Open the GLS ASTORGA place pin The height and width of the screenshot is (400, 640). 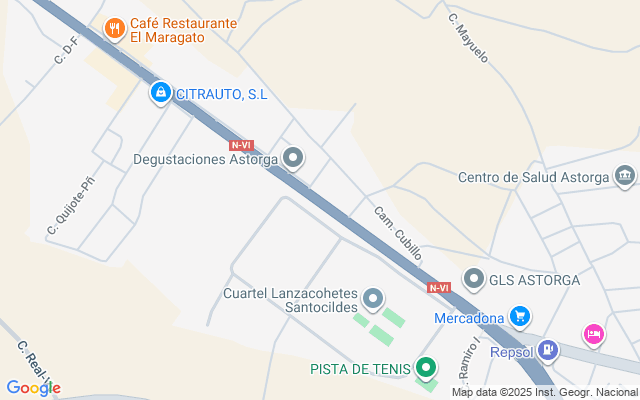coord(474,279)
